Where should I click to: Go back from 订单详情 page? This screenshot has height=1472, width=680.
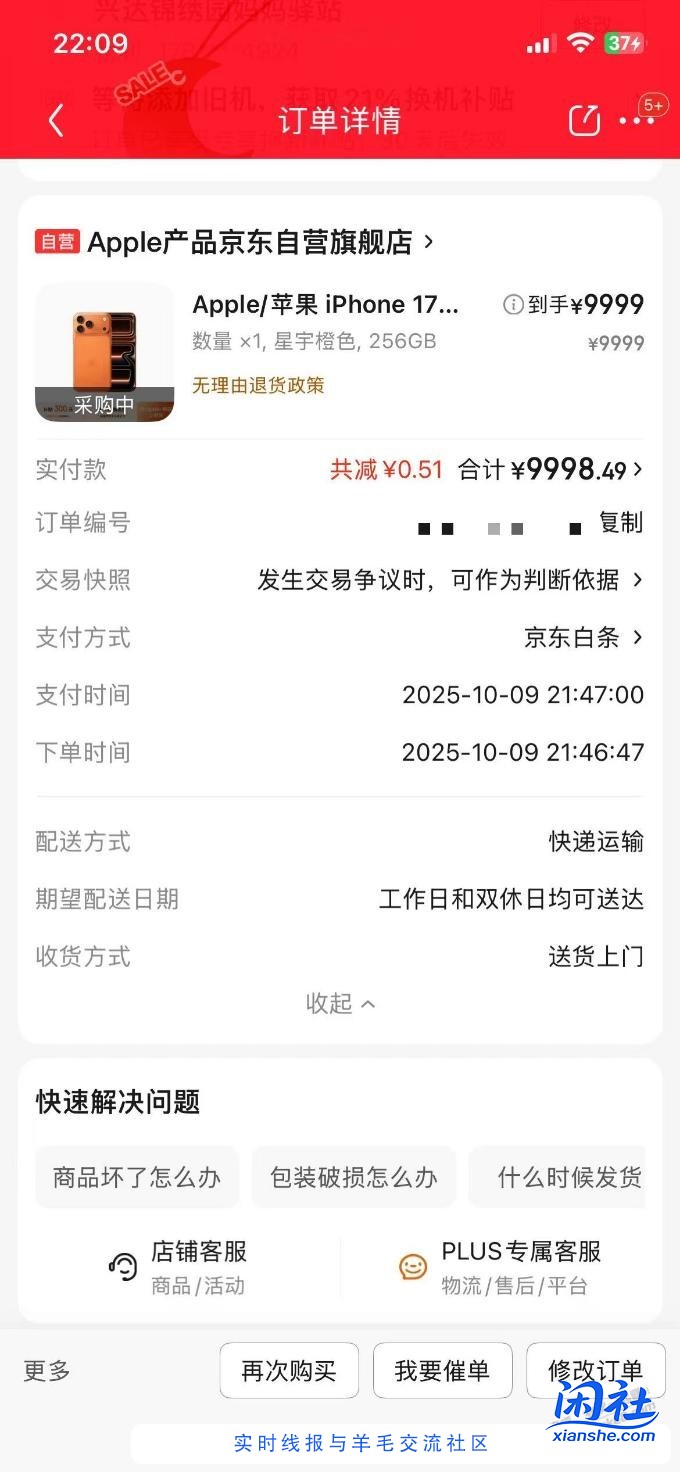(56, 121)
